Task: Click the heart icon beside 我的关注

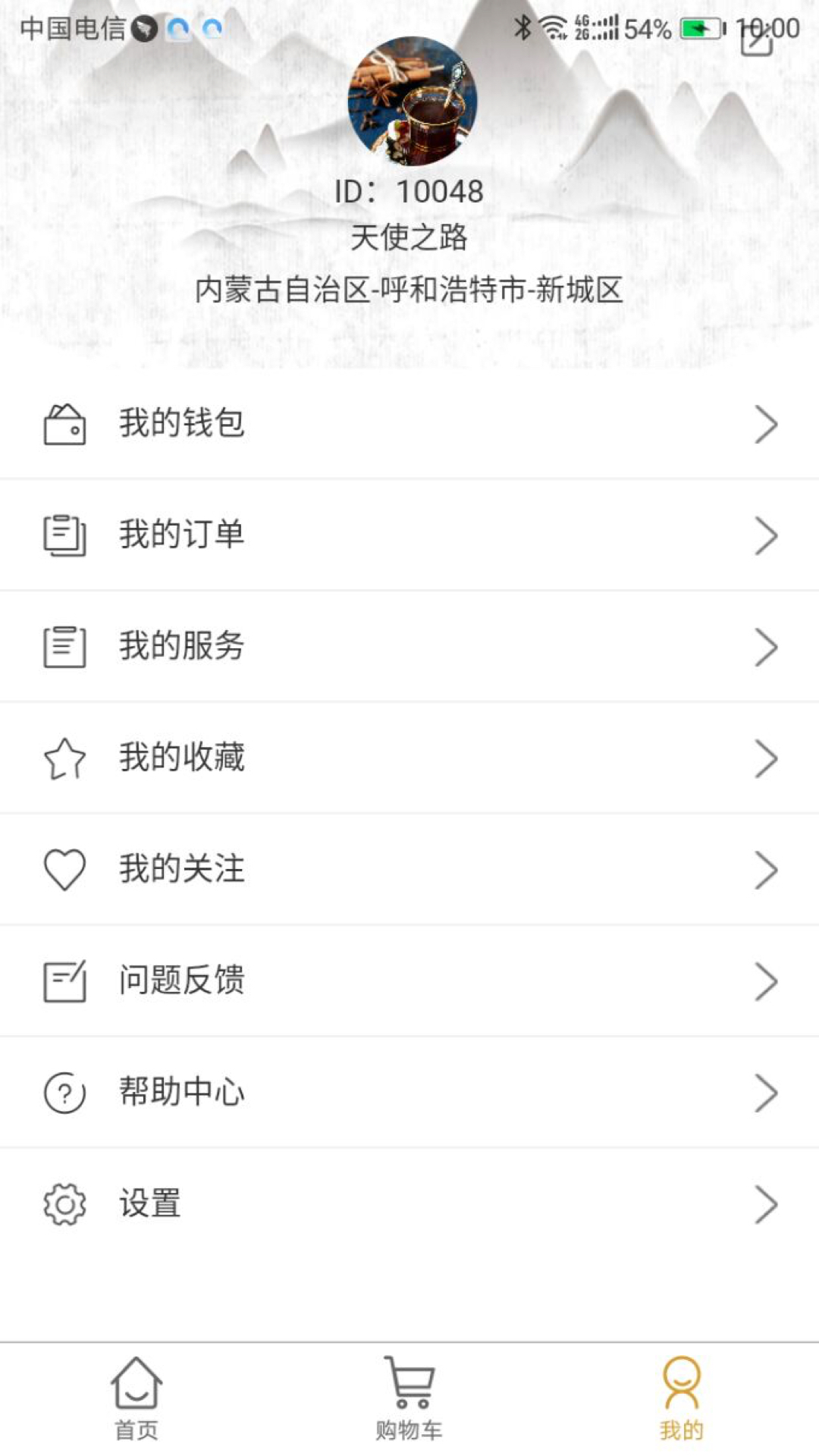Action: pos(64,868)
